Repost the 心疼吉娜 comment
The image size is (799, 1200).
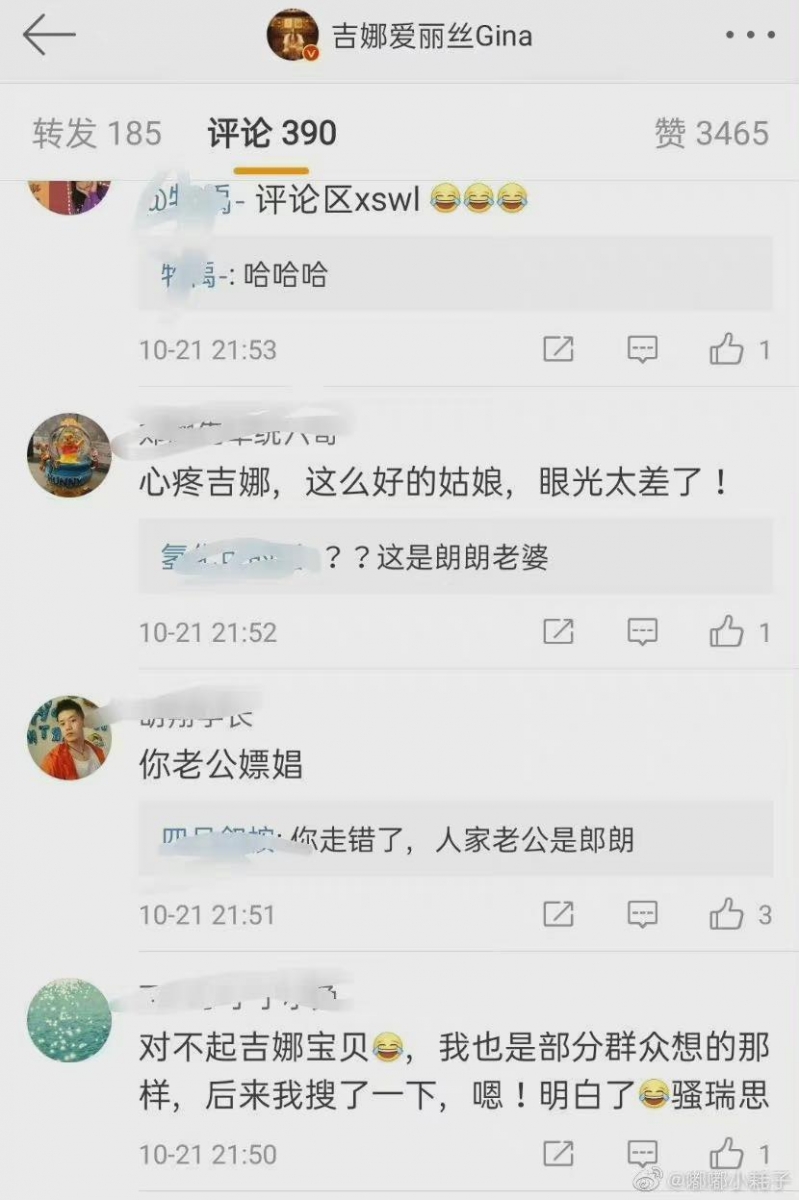click(x=558, y=632)
